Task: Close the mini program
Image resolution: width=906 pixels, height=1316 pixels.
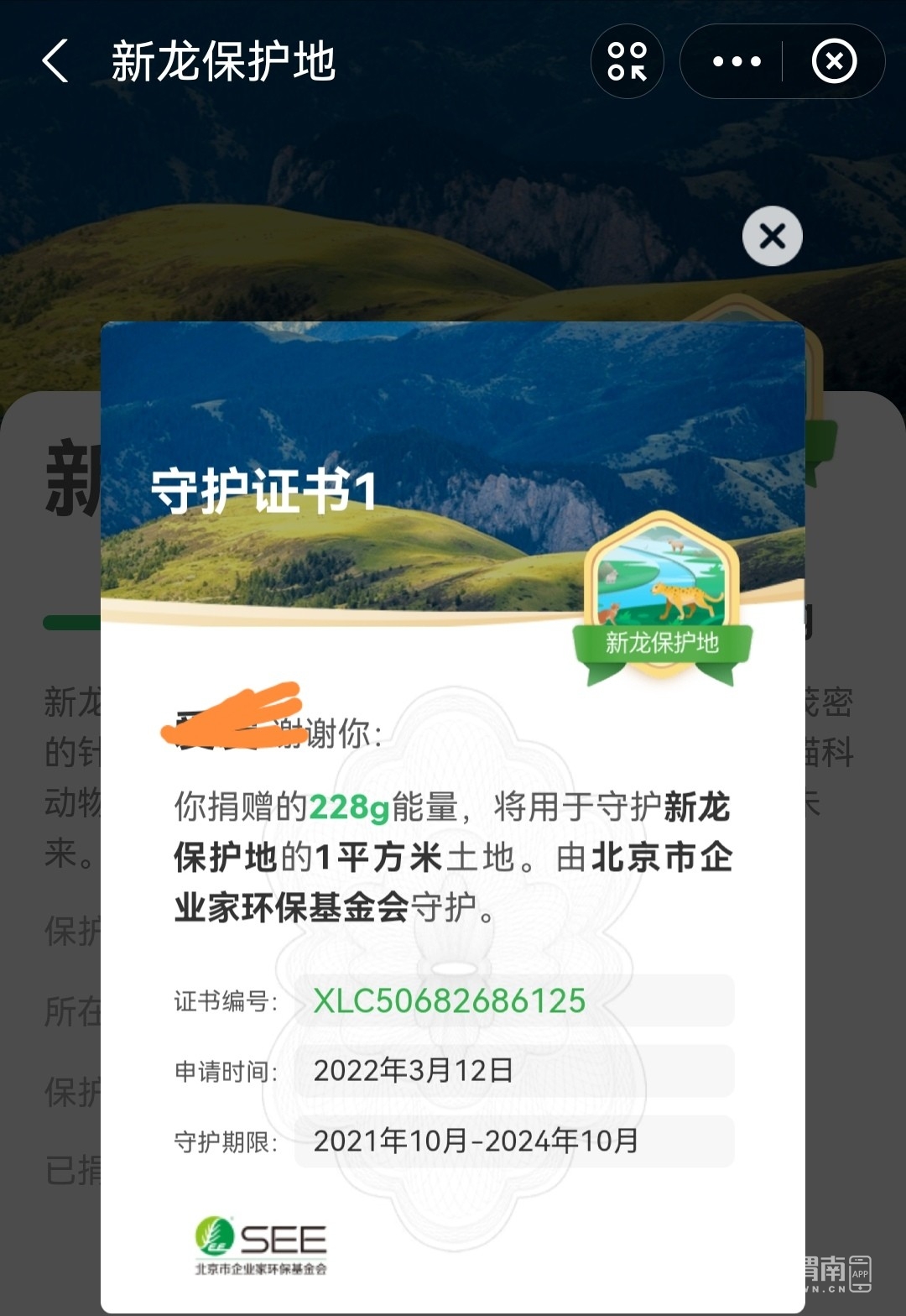Action: click(x=834, y=62)
